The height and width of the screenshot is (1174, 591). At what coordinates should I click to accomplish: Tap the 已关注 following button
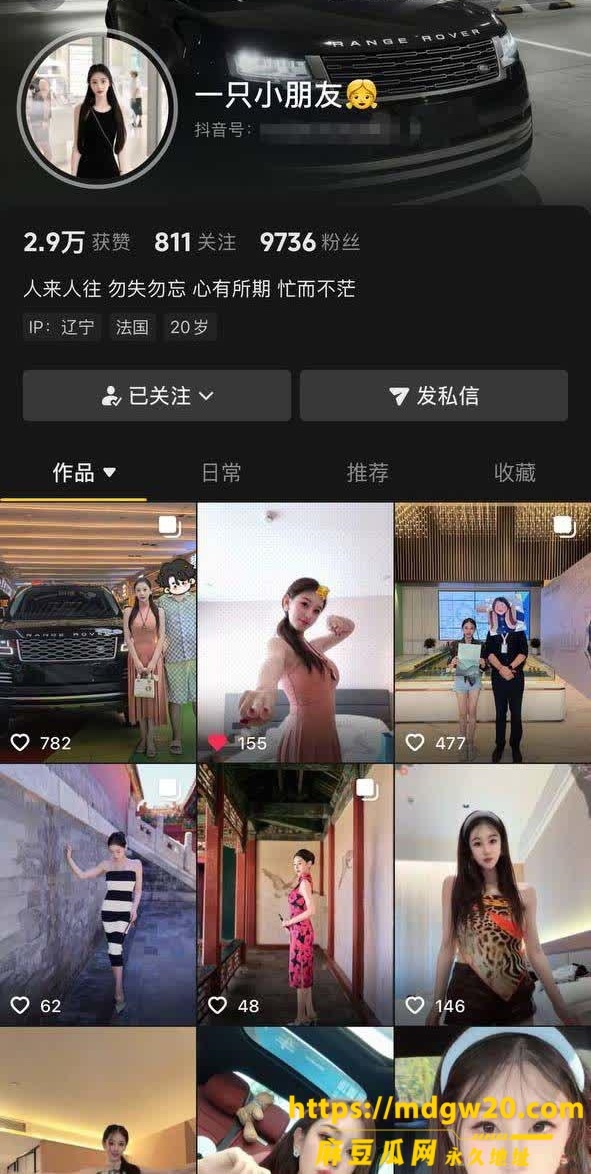(x=157, y=395)
